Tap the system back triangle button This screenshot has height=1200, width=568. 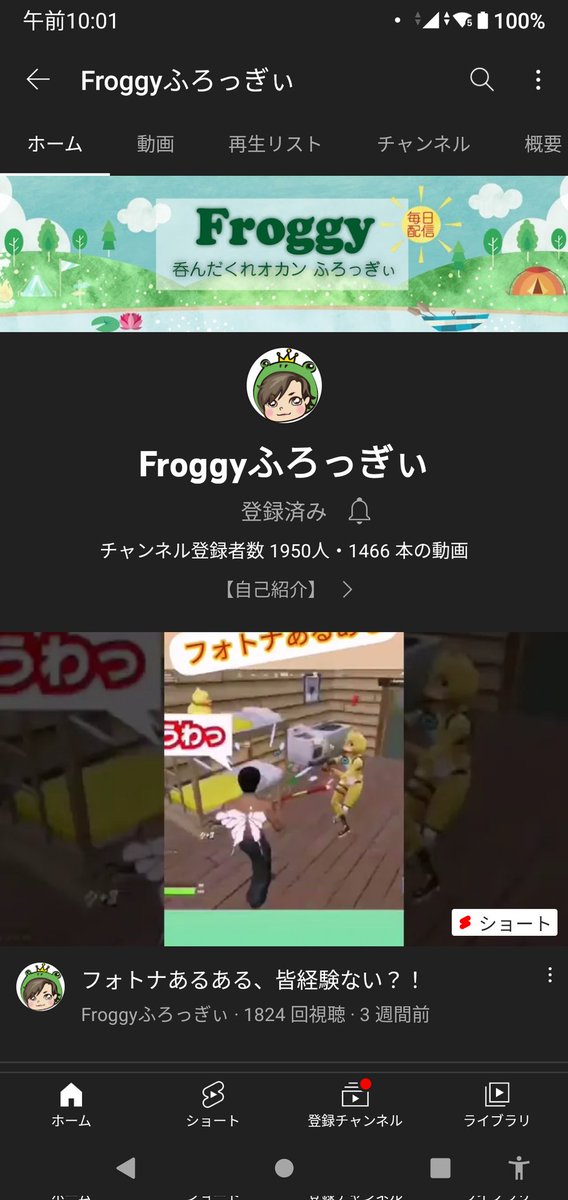pyautogui.click(x=126, y=1167)
